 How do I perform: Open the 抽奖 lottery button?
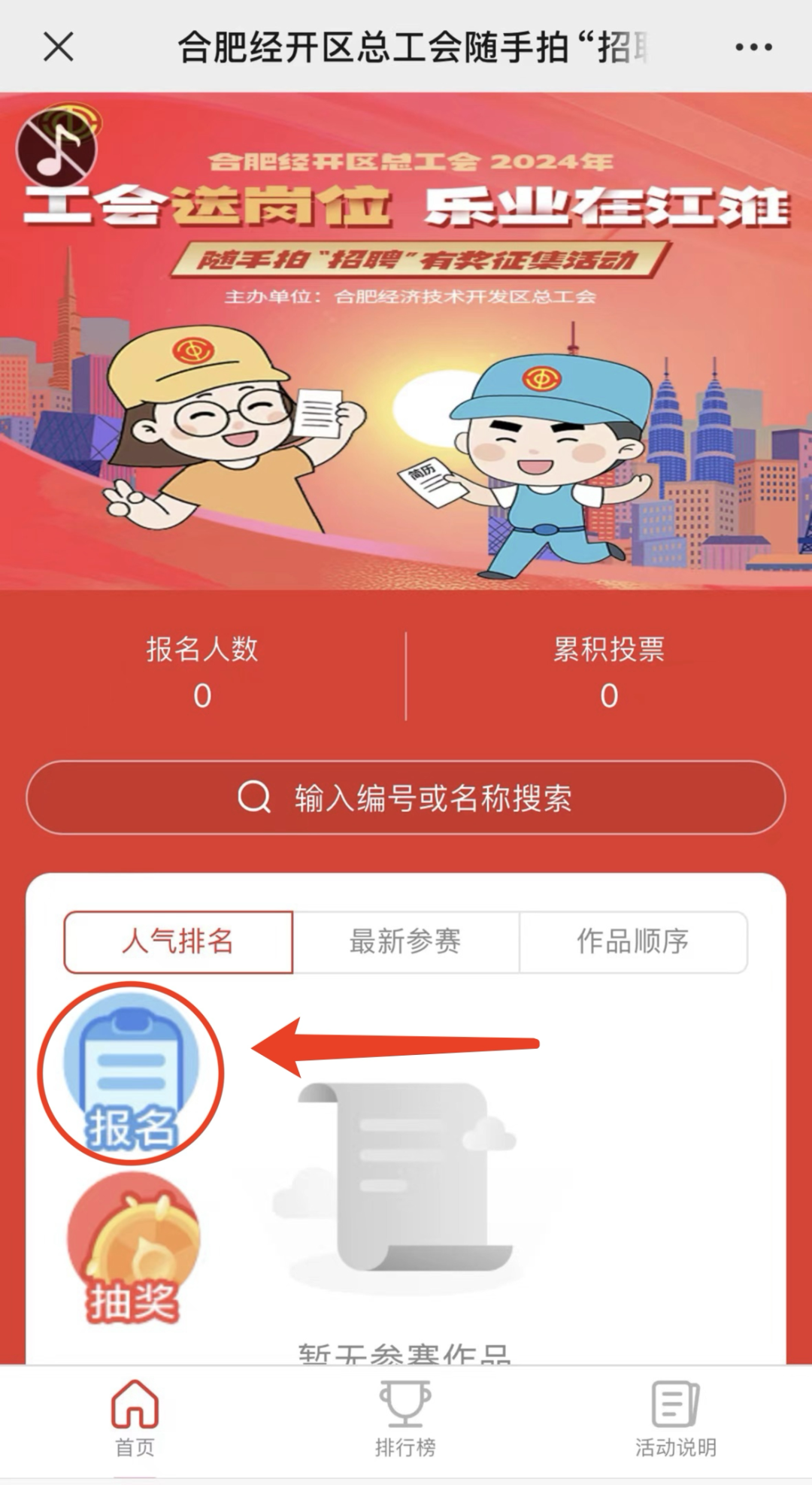pyautogui.click(x=133, y=1250)
